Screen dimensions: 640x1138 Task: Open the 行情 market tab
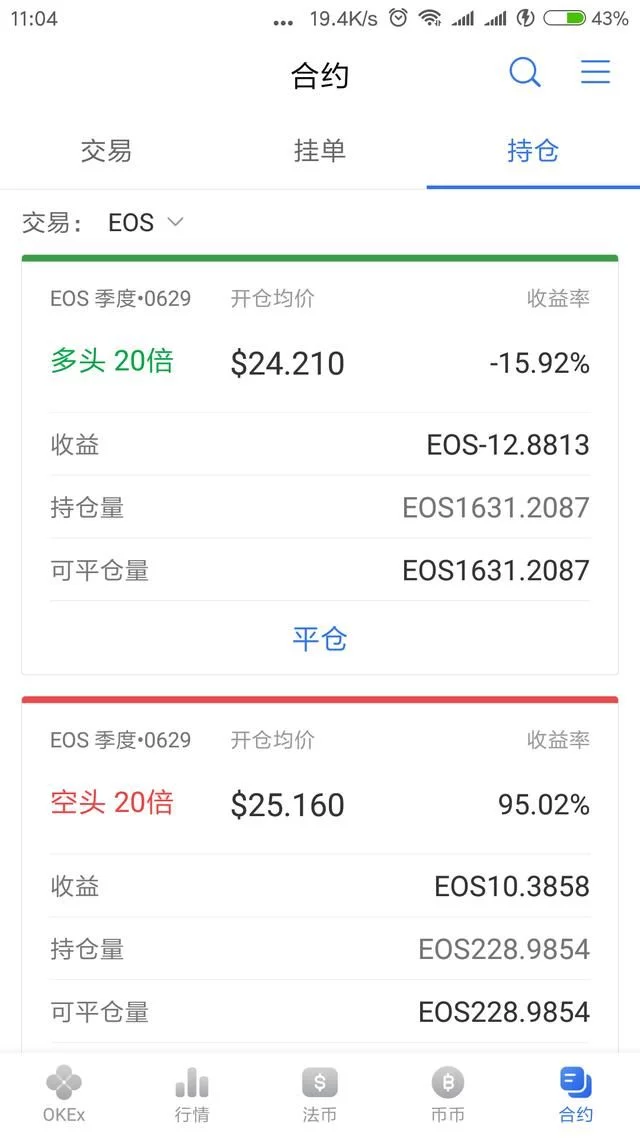[192, 1095]
